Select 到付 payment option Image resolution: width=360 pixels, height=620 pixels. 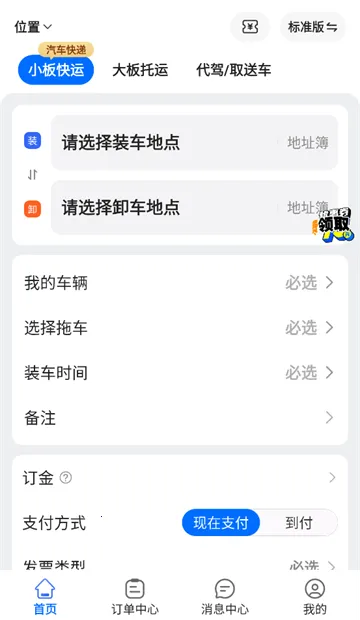[299, 523]
